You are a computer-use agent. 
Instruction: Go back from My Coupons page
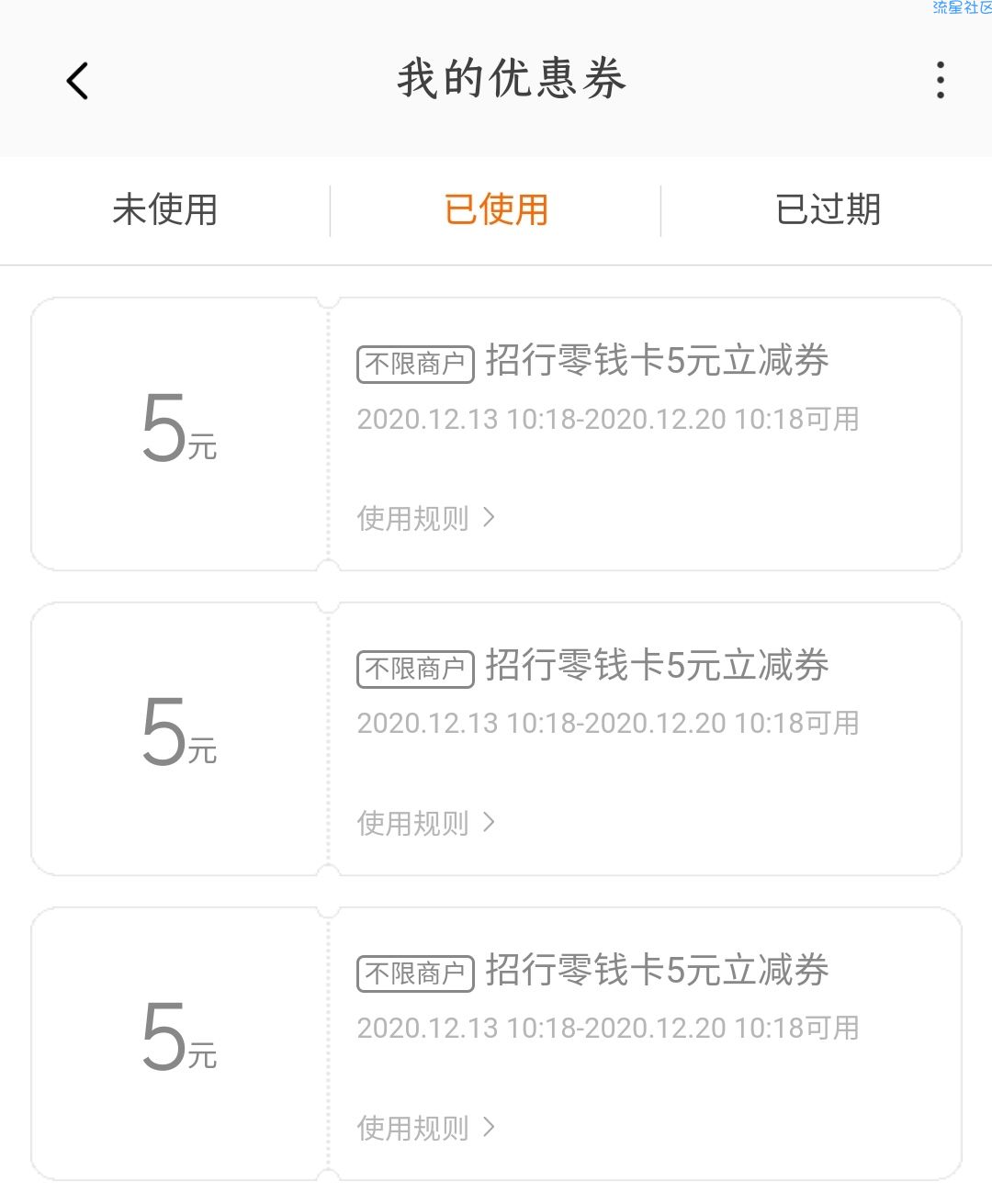[x=78, y=81]
